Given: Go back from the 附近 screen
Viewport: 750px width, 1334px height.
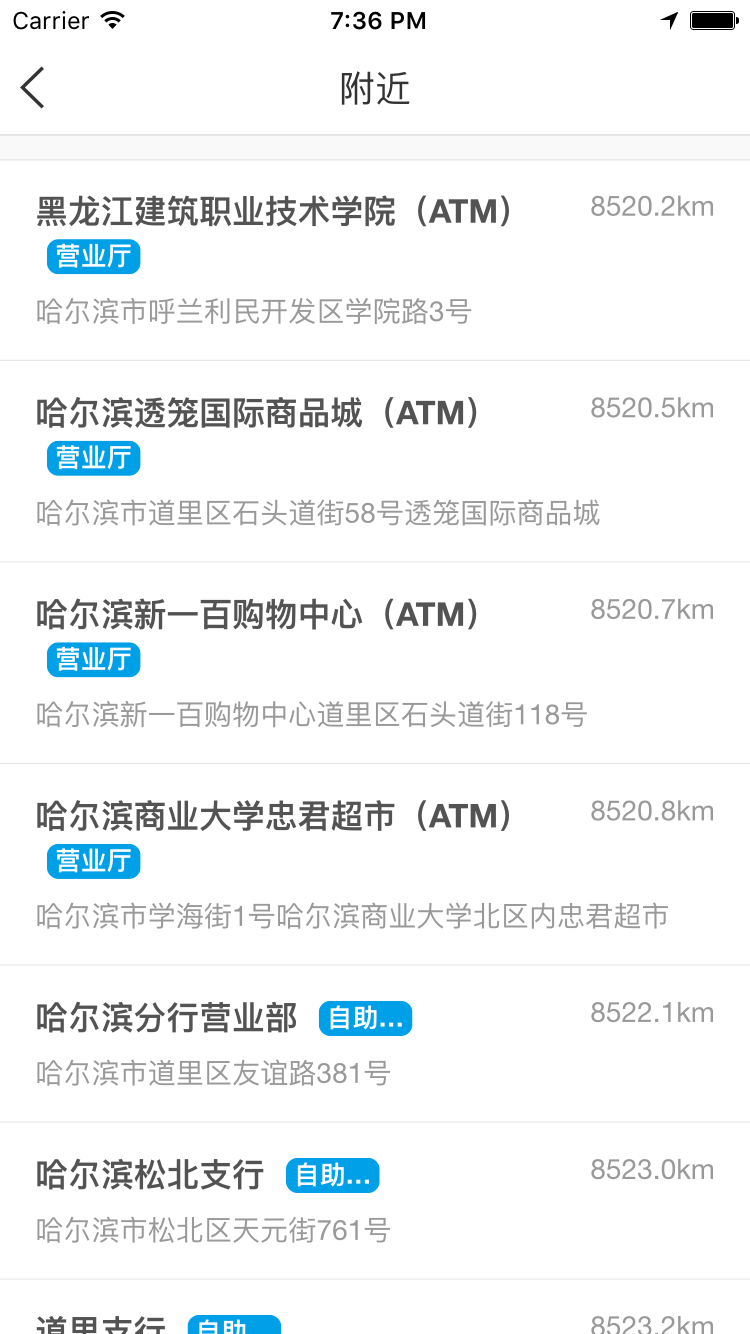Looking at the screenshot, I should [x=33, y=88].
